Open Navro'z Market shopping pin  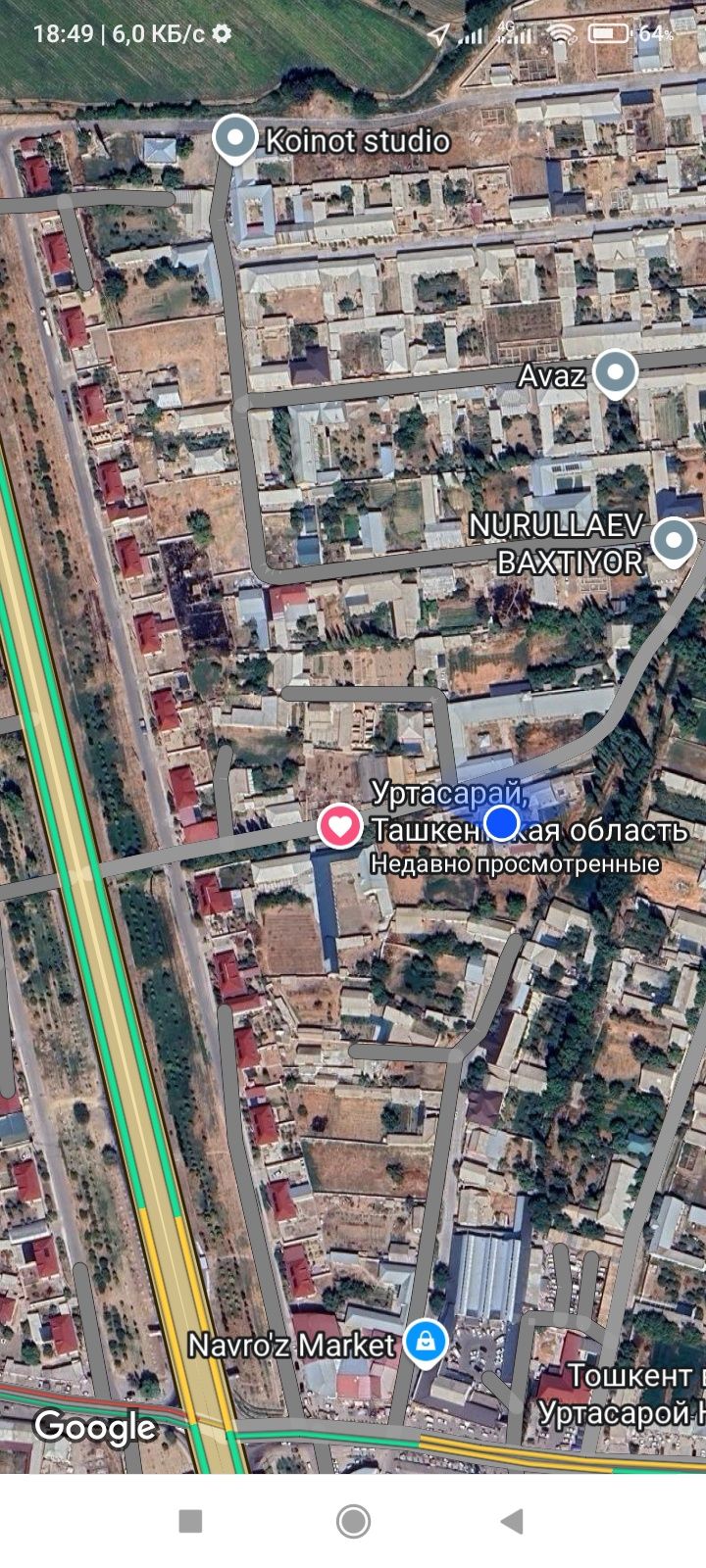tap(425, 1342)
